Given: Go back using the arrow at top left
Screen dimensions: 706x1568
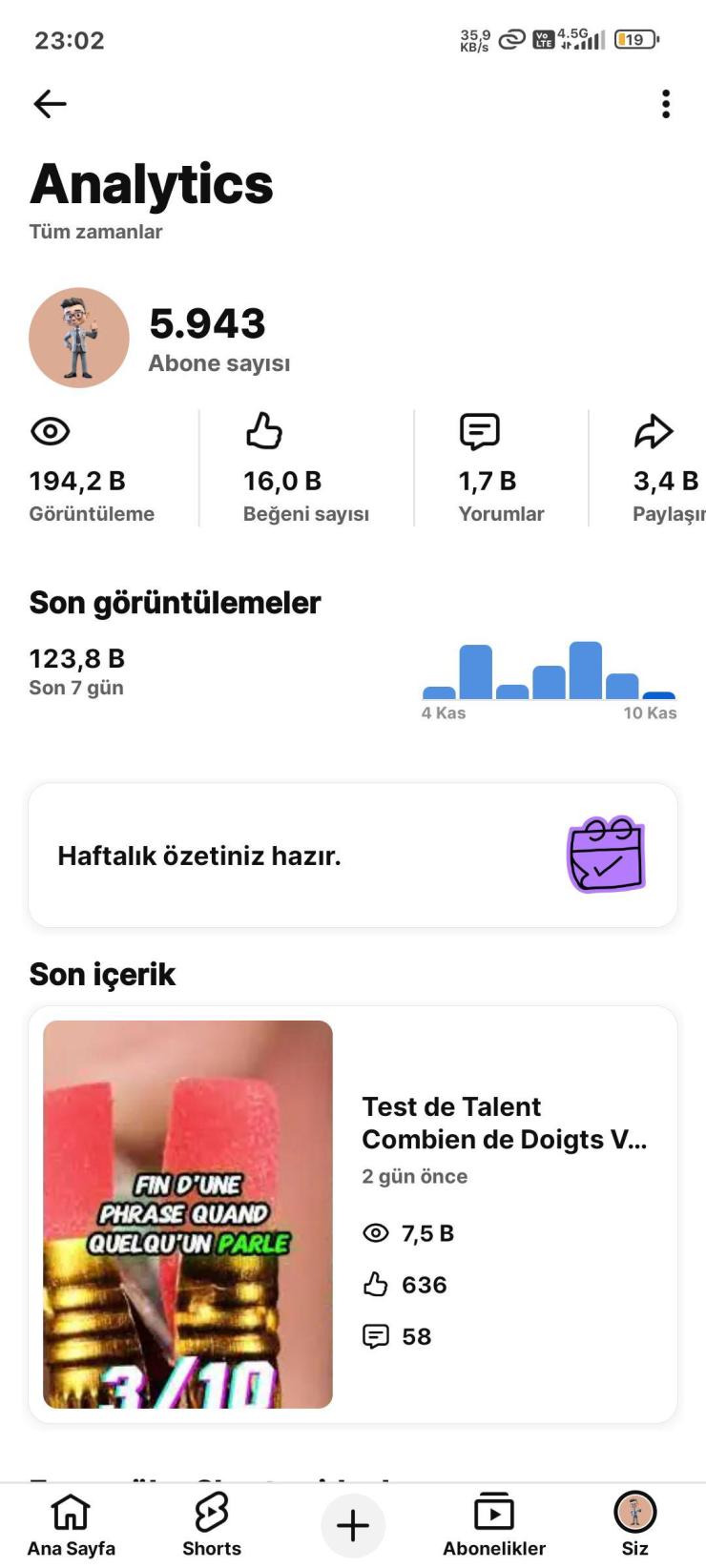Looking at the screenshot, I should (49, 104).
